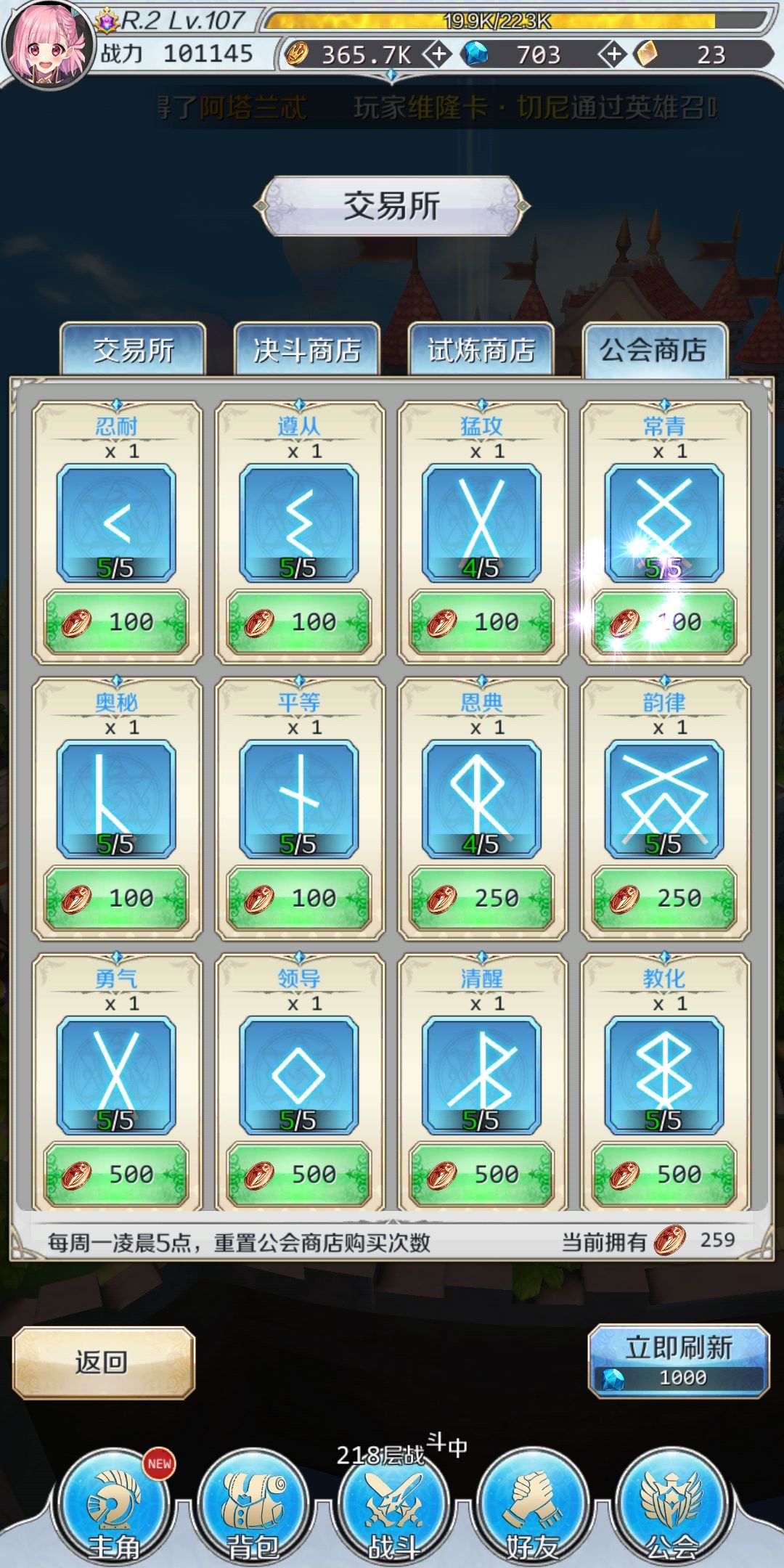Add more gold coins with plus icon
Viewport: 784px width, 1568px height.
(438, 54)
